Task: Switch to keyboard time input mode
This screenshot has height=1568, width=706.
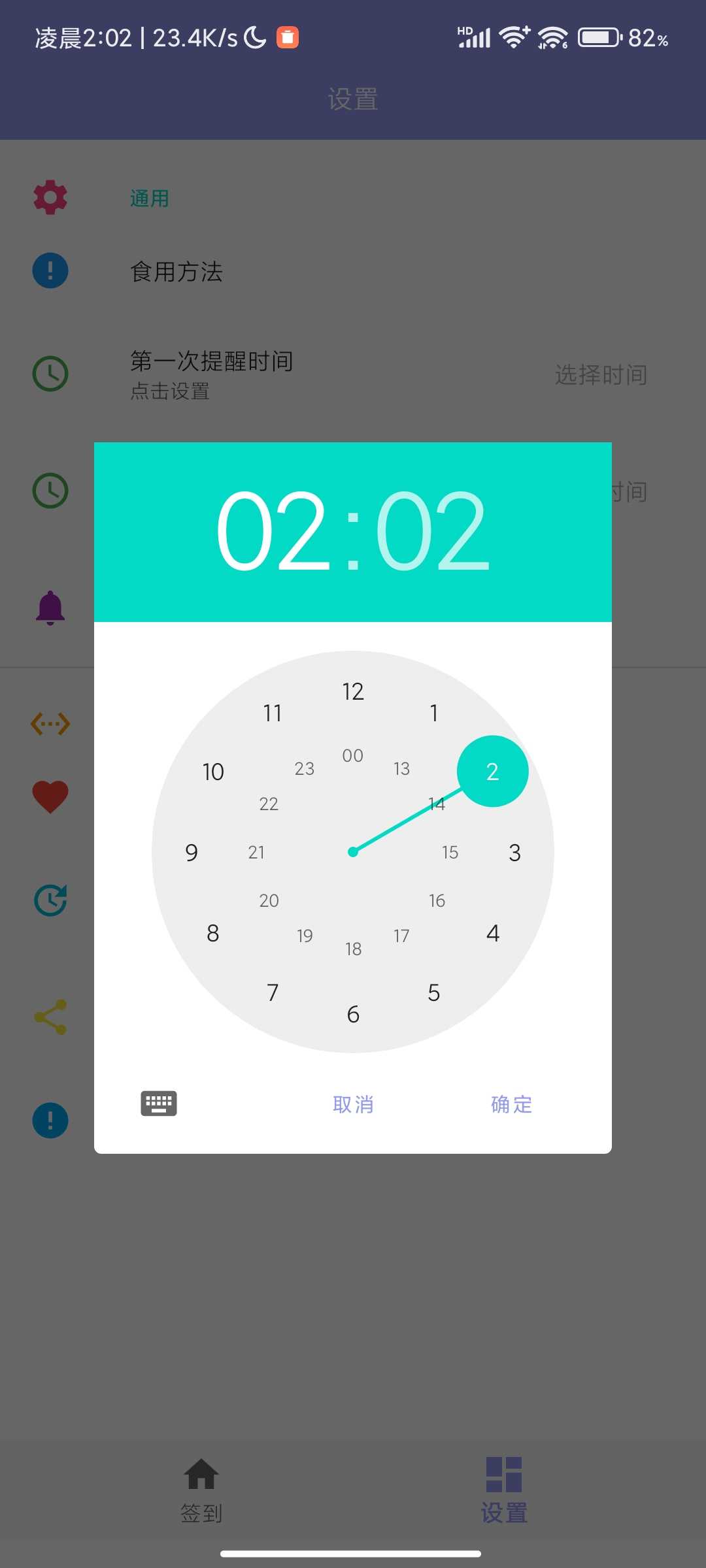Action: tap(159, 1103)
